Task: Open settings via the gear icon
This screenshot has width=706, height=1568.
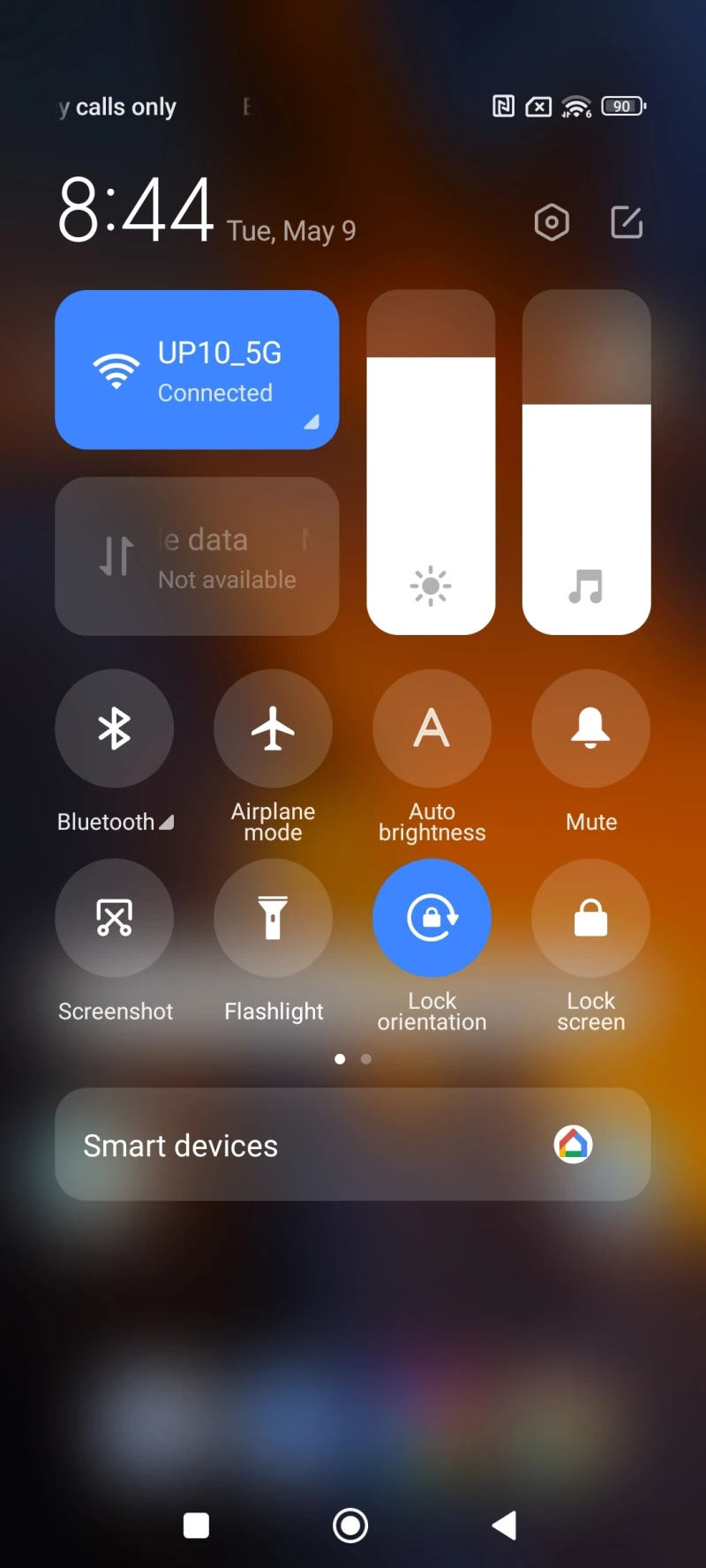Action: [552, 222]
